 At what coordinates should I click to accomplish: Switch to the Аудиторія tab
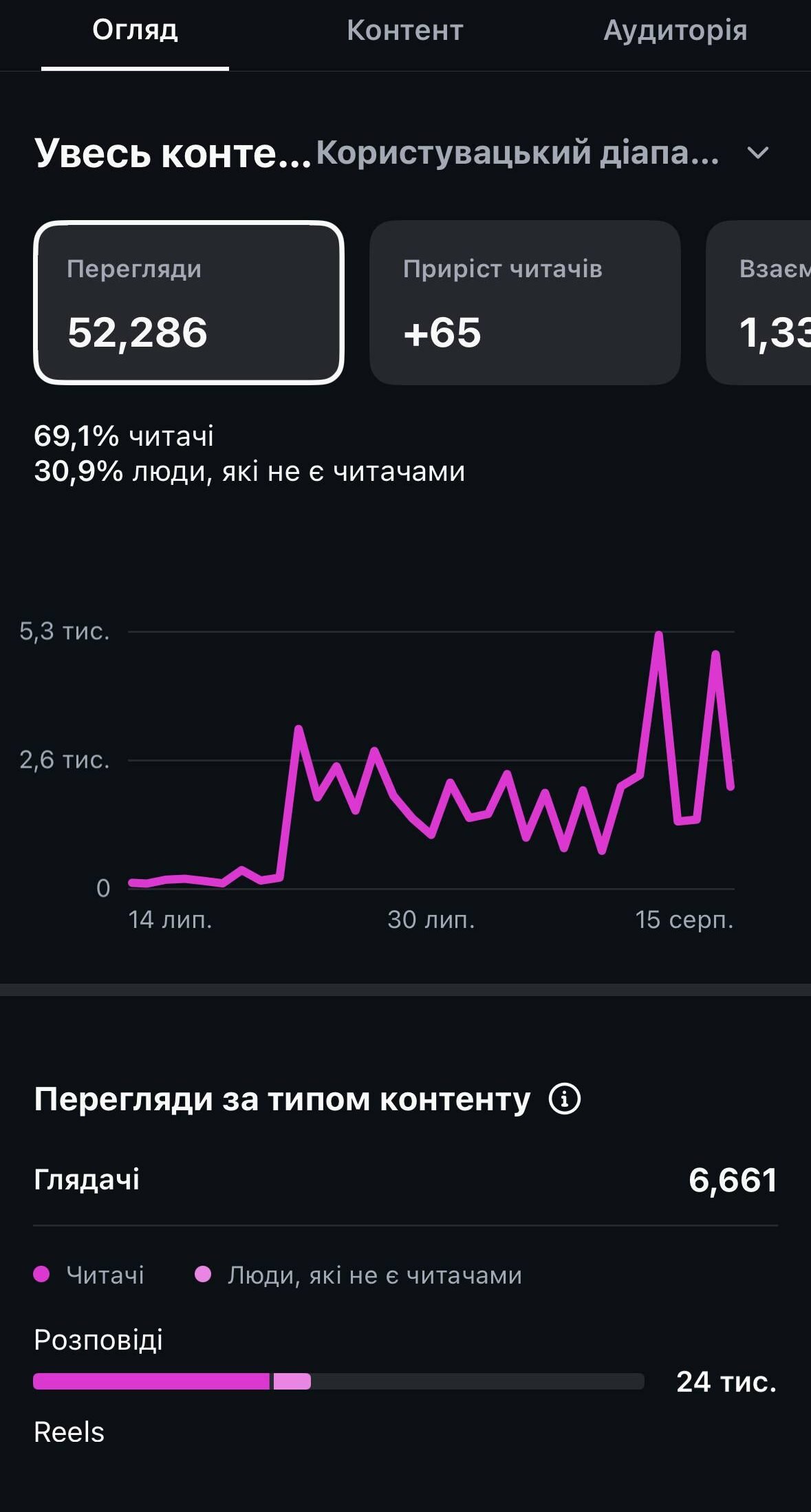[675, 30]
